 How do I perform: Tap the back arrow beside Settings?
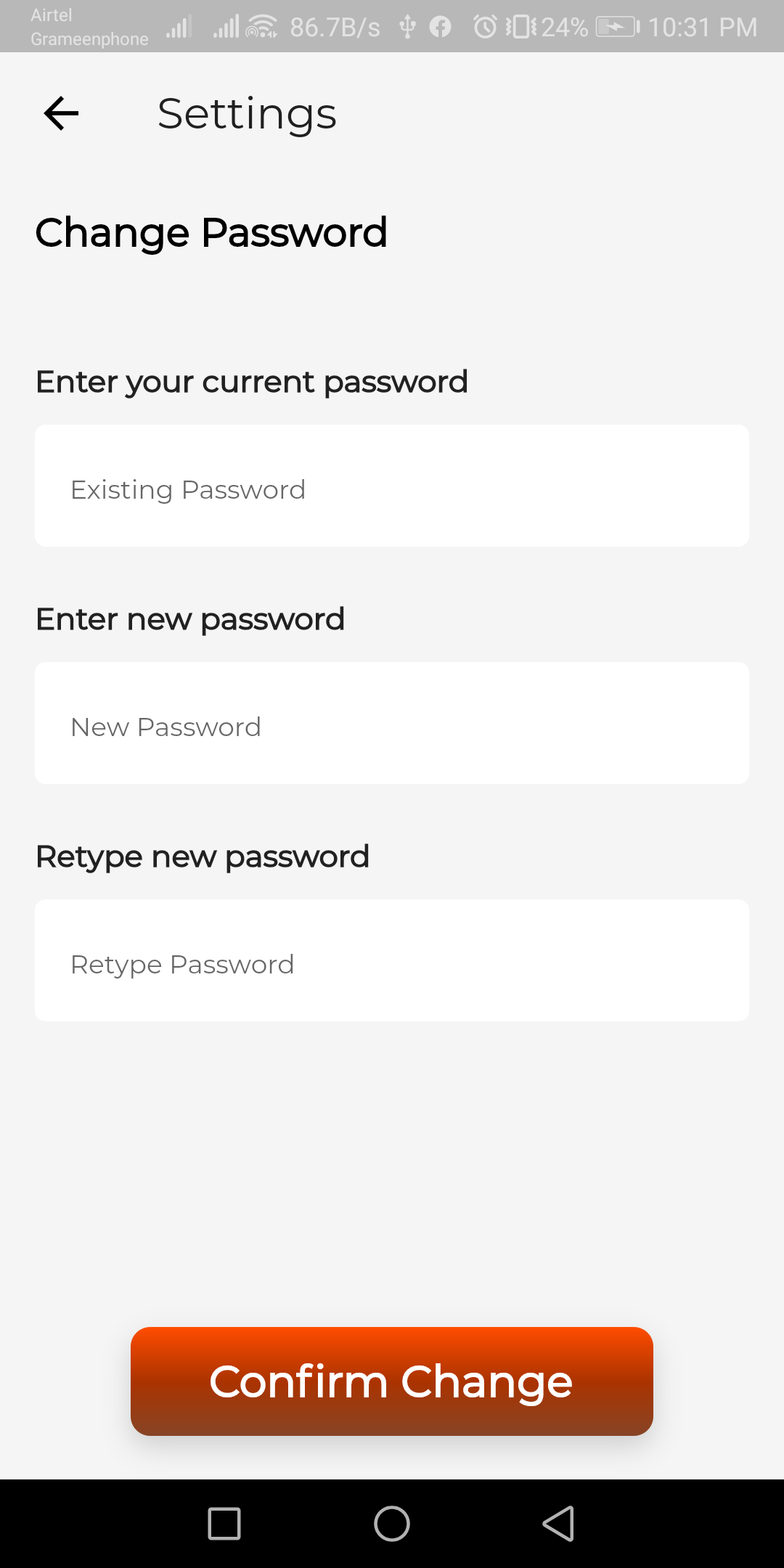[x=60, y=113]
